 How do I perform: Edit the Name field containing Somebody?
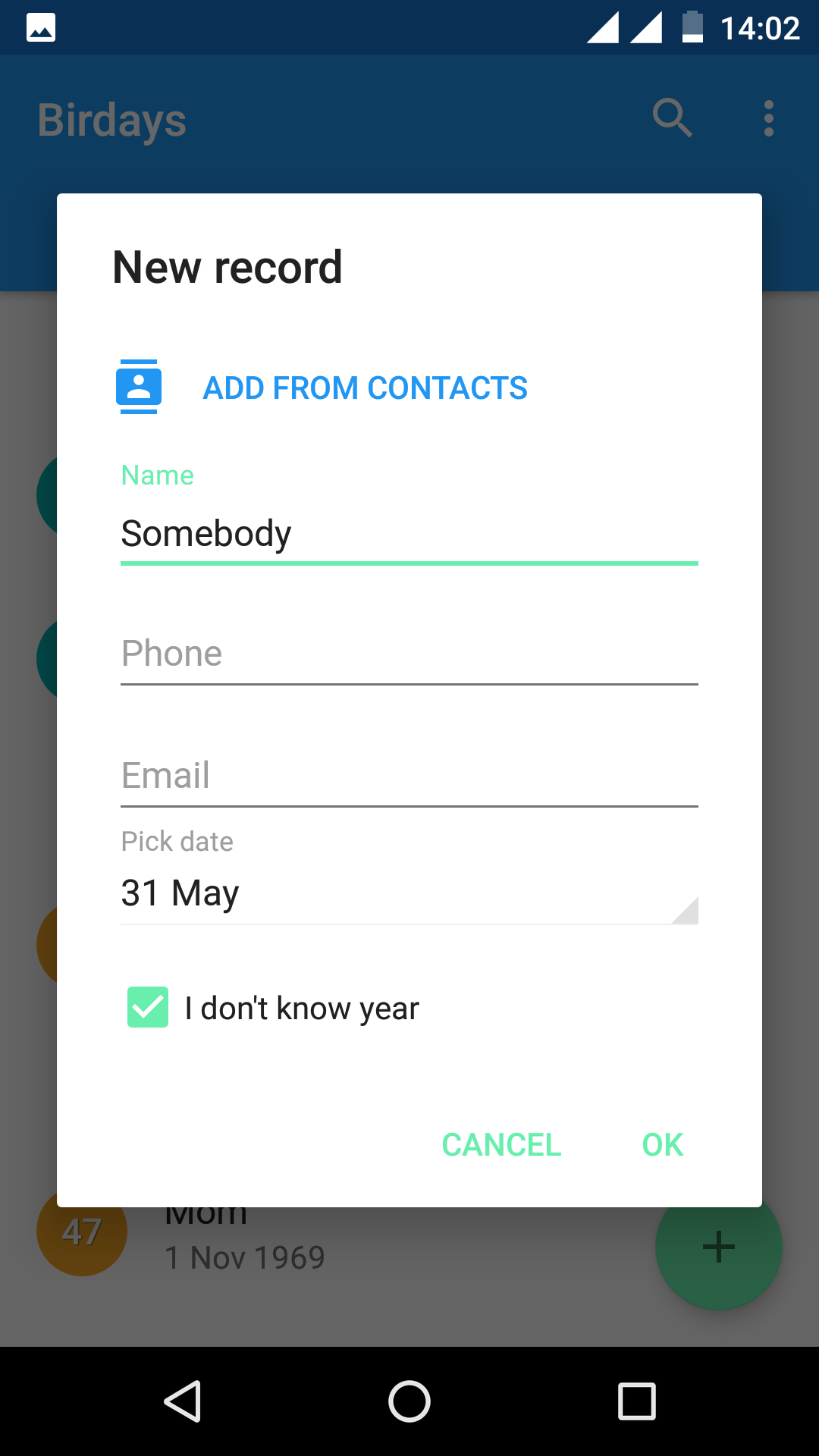tap(409, 534)
